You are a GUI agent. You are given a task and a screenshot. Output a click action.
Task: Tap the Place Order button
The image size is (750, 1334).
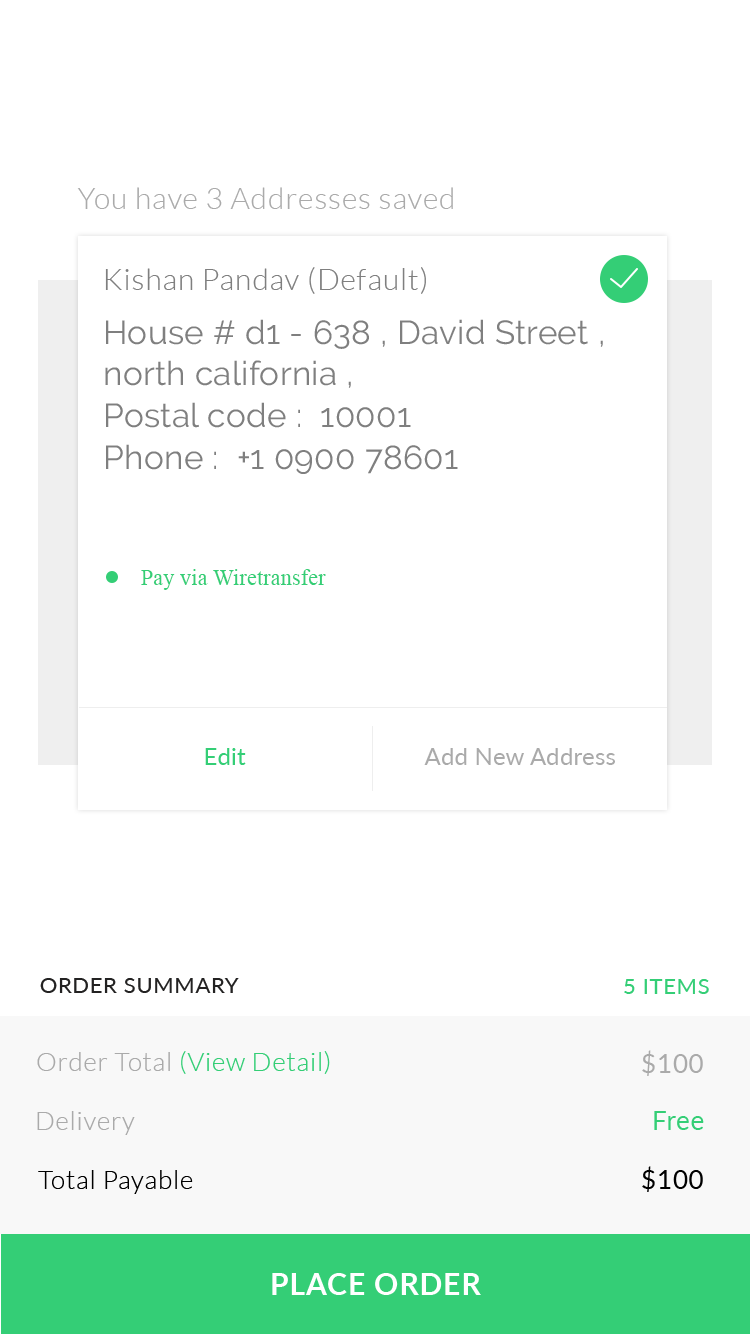pyautogui.click(x=375, y=1283)
